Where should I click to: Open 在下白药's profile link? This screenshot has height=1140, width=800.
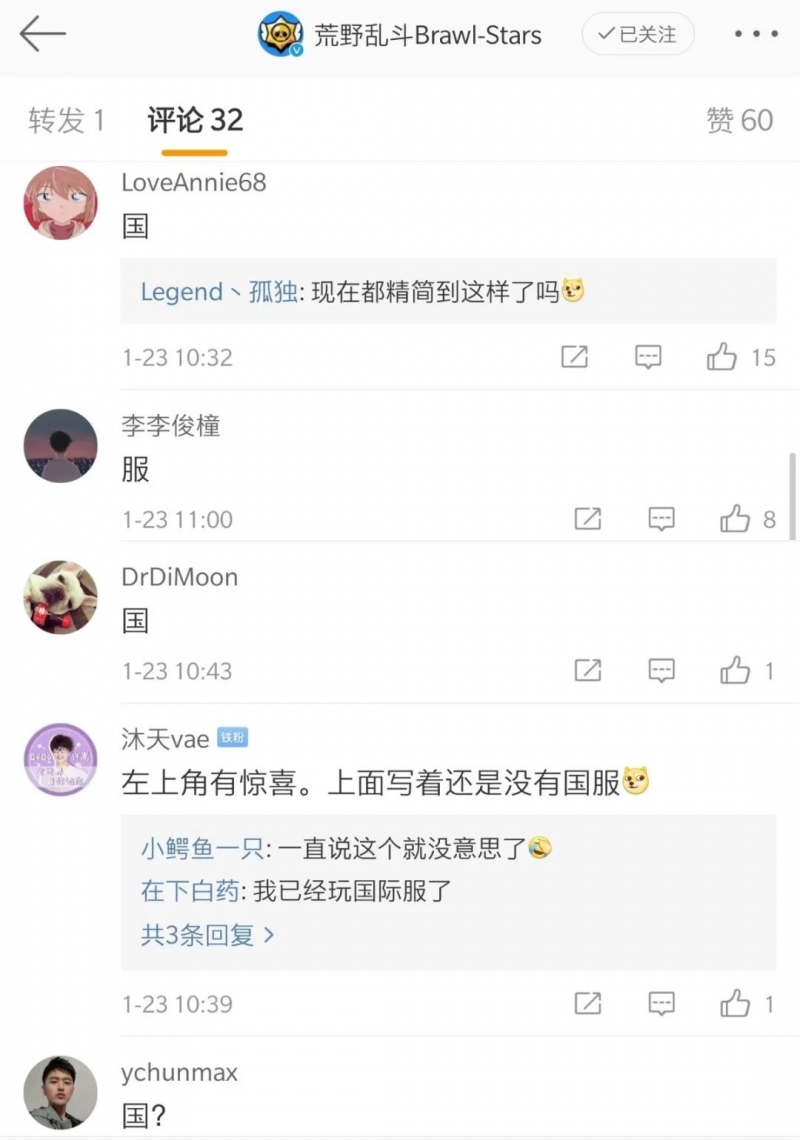(189, 891)
